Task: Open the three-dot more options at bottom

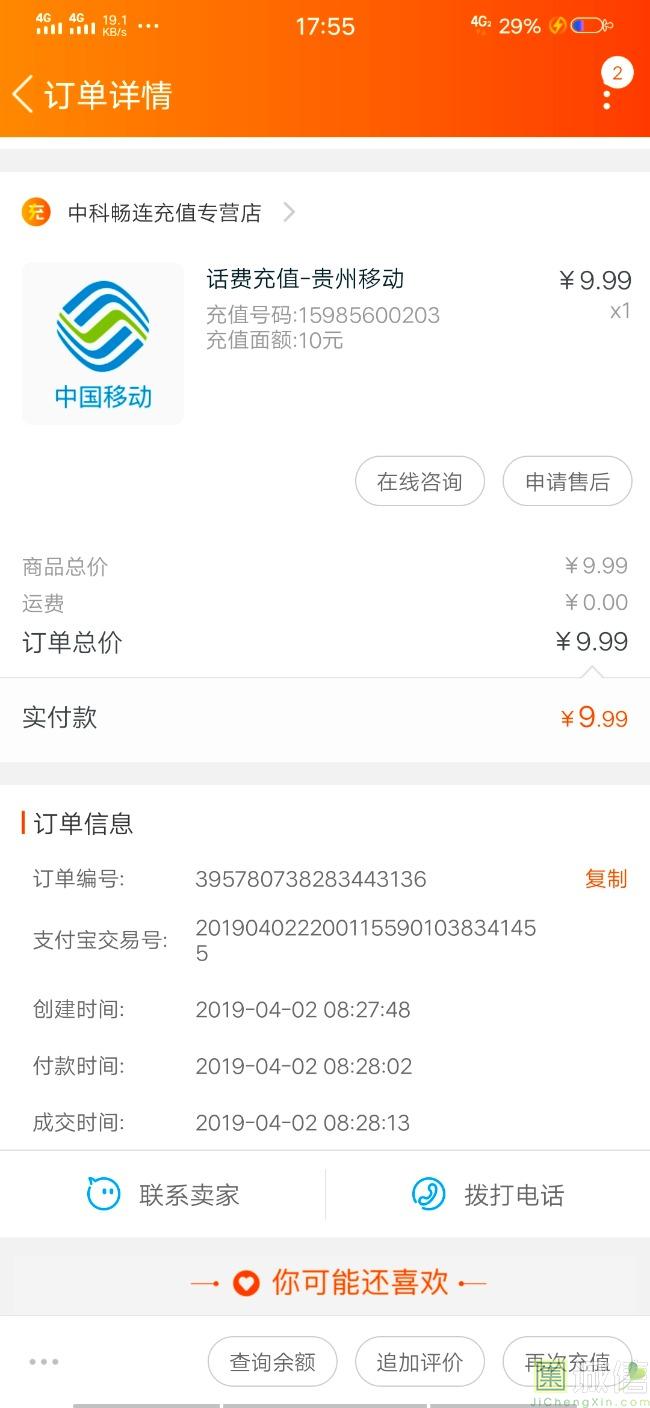Action: 44,1361
